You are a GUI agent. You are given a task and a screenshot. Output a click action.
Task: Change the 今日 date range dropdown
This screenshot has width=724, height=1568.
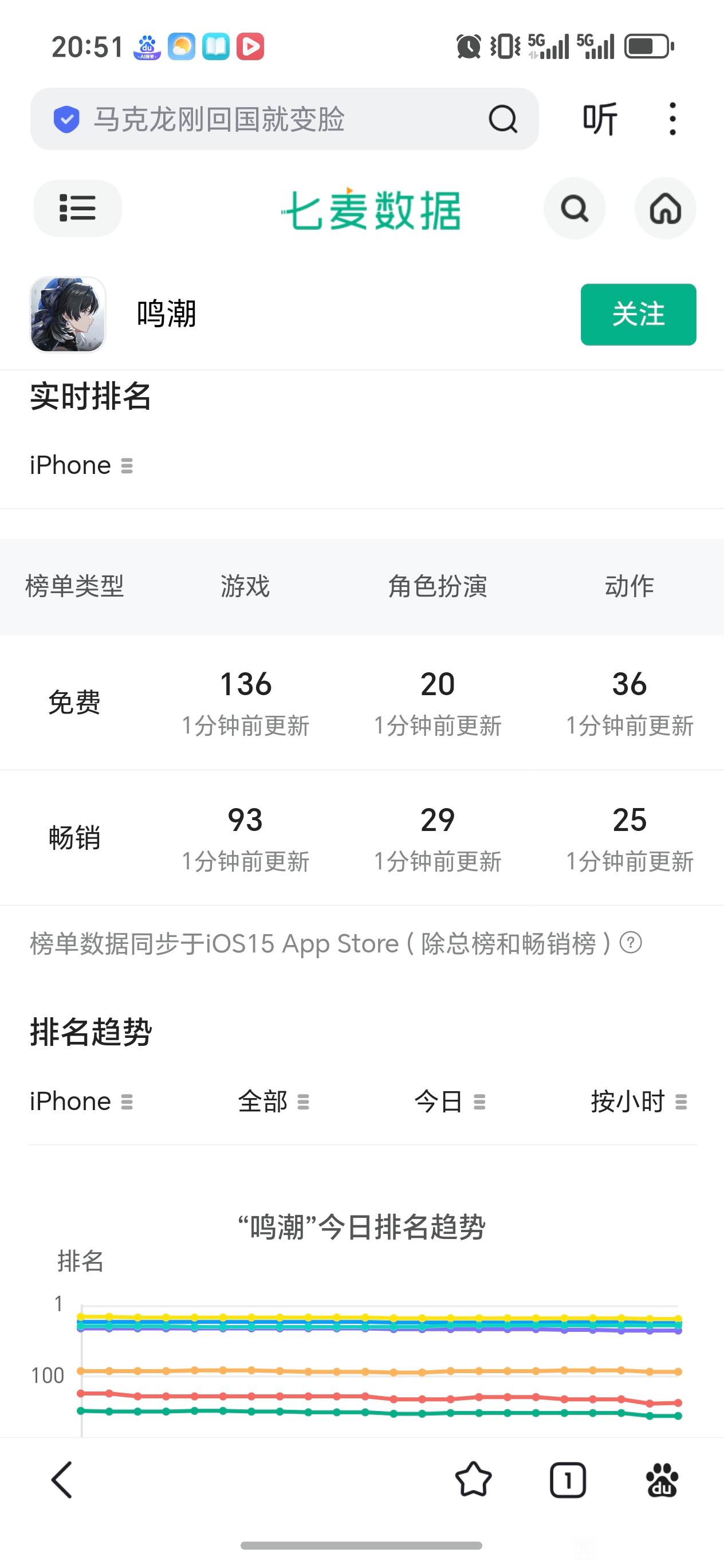pyautogui.click(x=450, y=1101)
